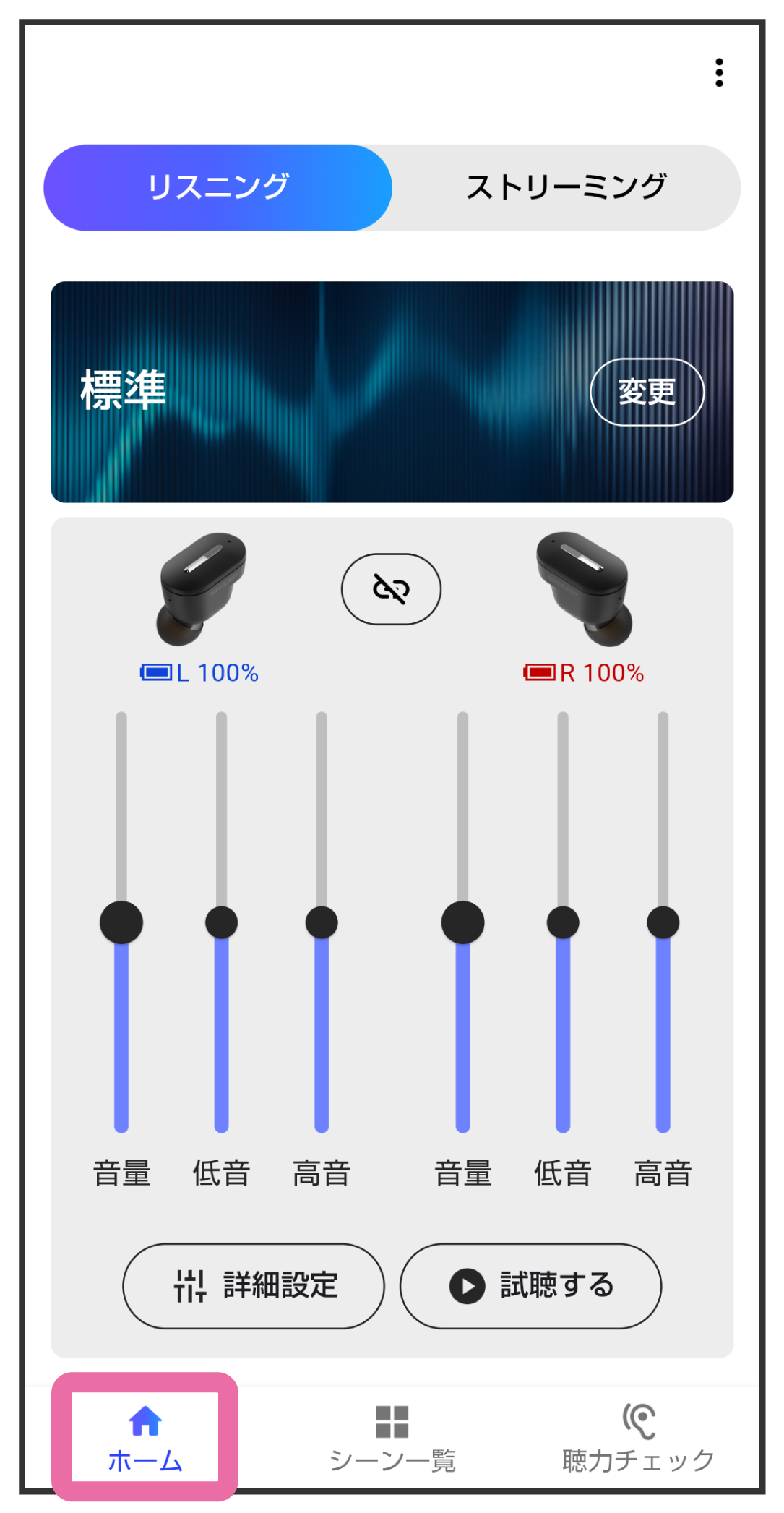Toggle the left-right link icon

[391, 589]
